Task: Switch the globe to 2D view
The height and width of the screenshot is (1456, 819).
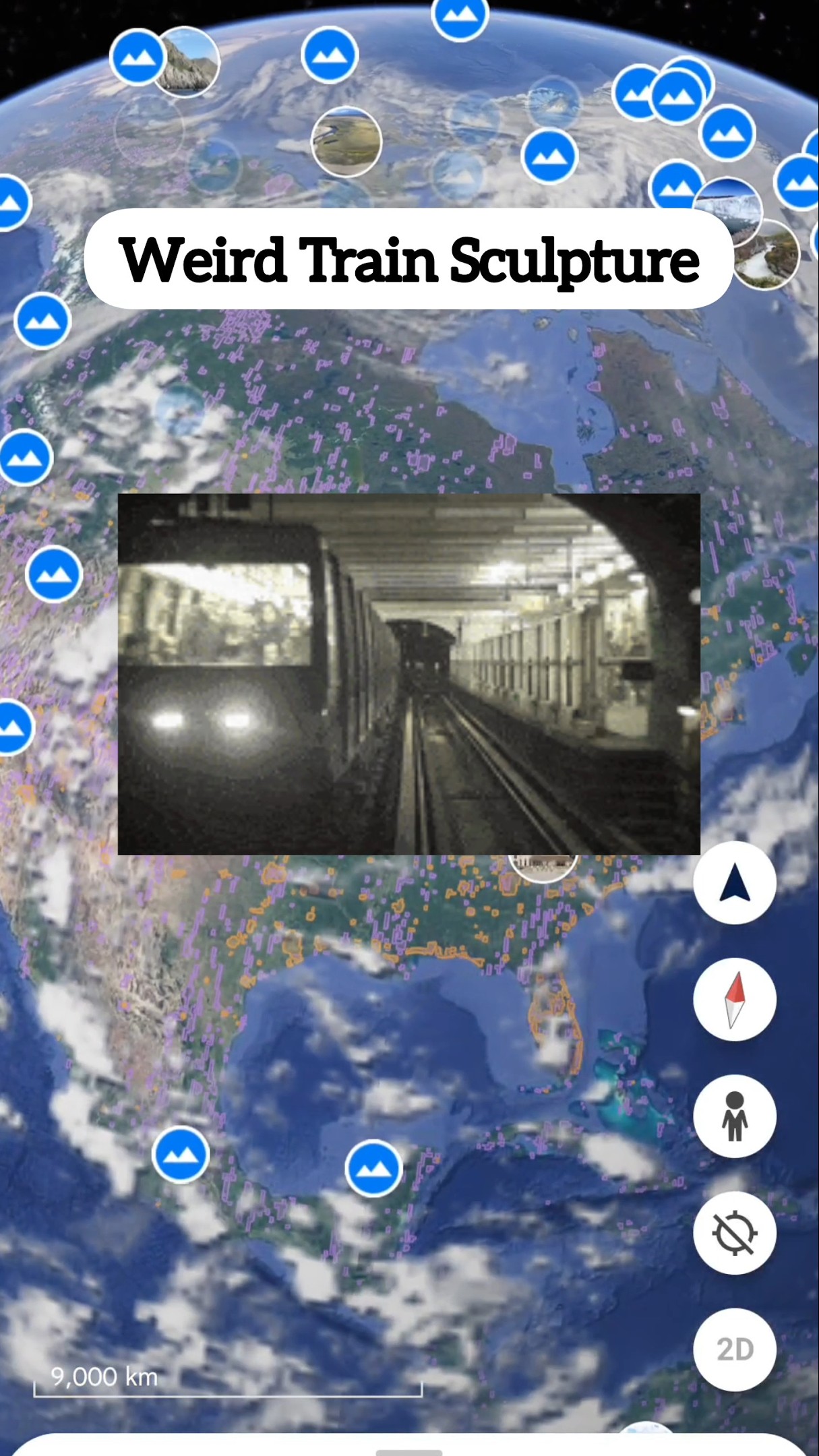Action: [x=735, y=1349]
